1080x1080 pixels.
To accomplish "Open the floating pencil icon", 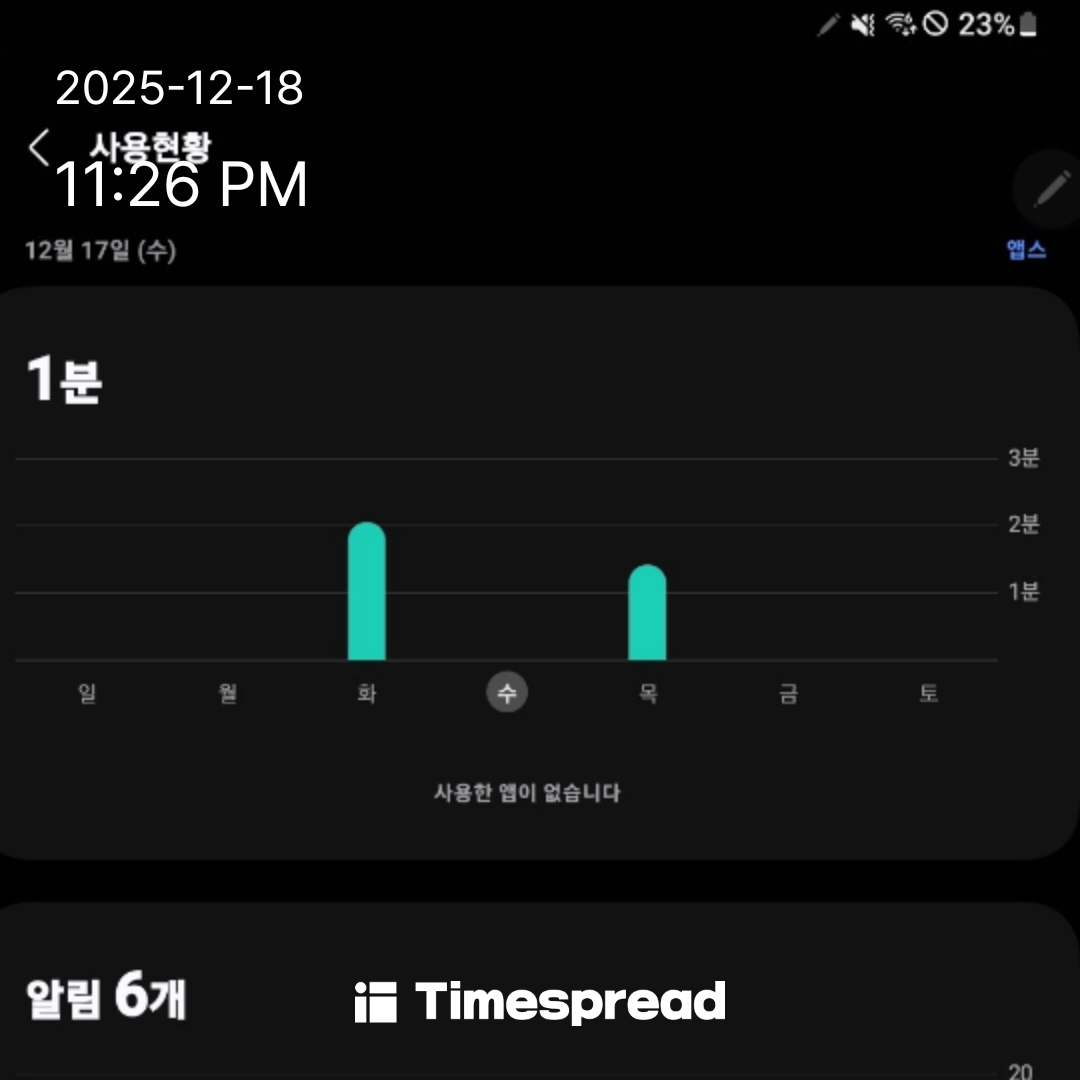I will coord(1049,188).
